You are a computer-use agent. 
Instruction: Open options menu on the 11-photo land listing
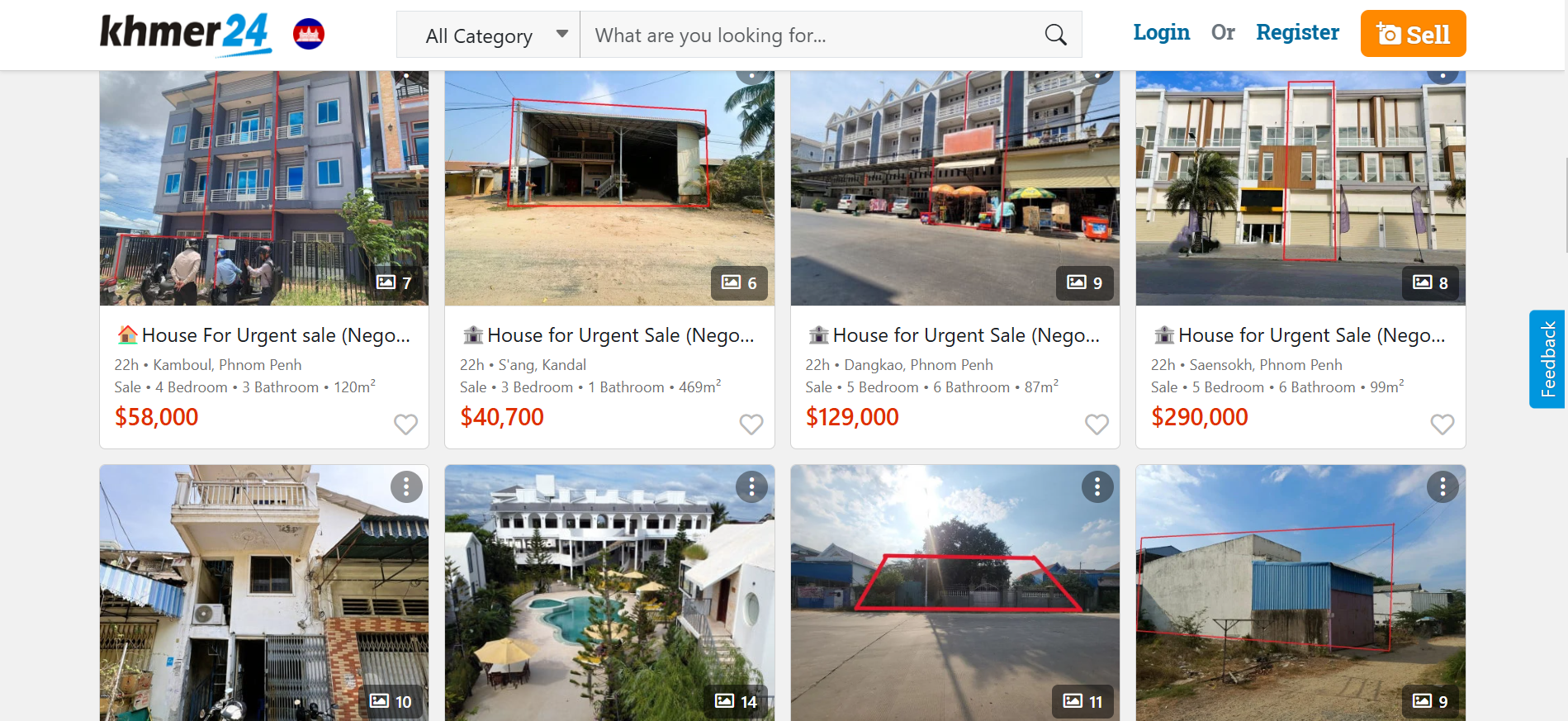[1097, 487]
